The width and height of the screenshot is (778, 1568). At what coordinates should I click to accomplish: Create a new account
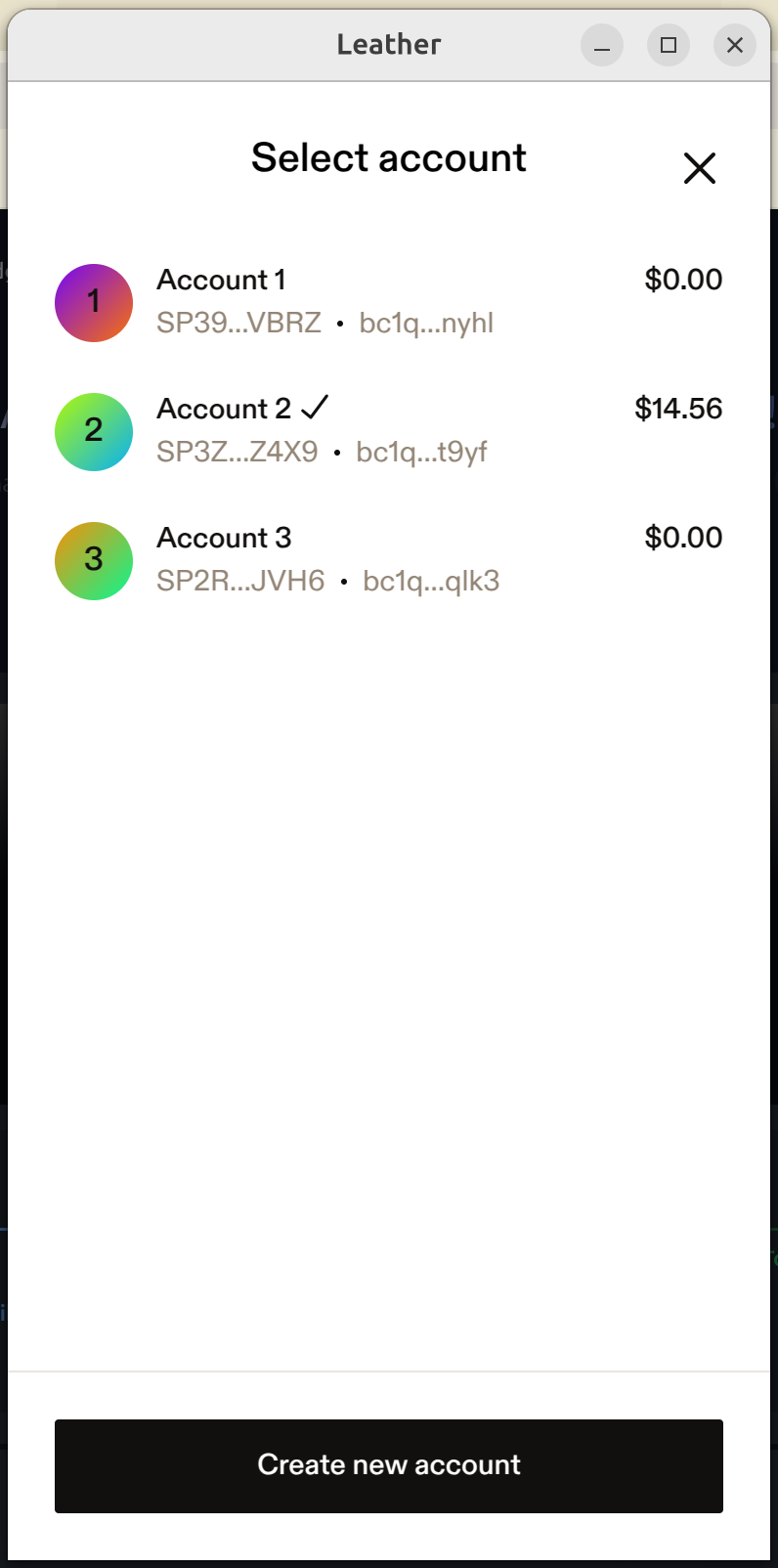click(x=389, y=1465)
